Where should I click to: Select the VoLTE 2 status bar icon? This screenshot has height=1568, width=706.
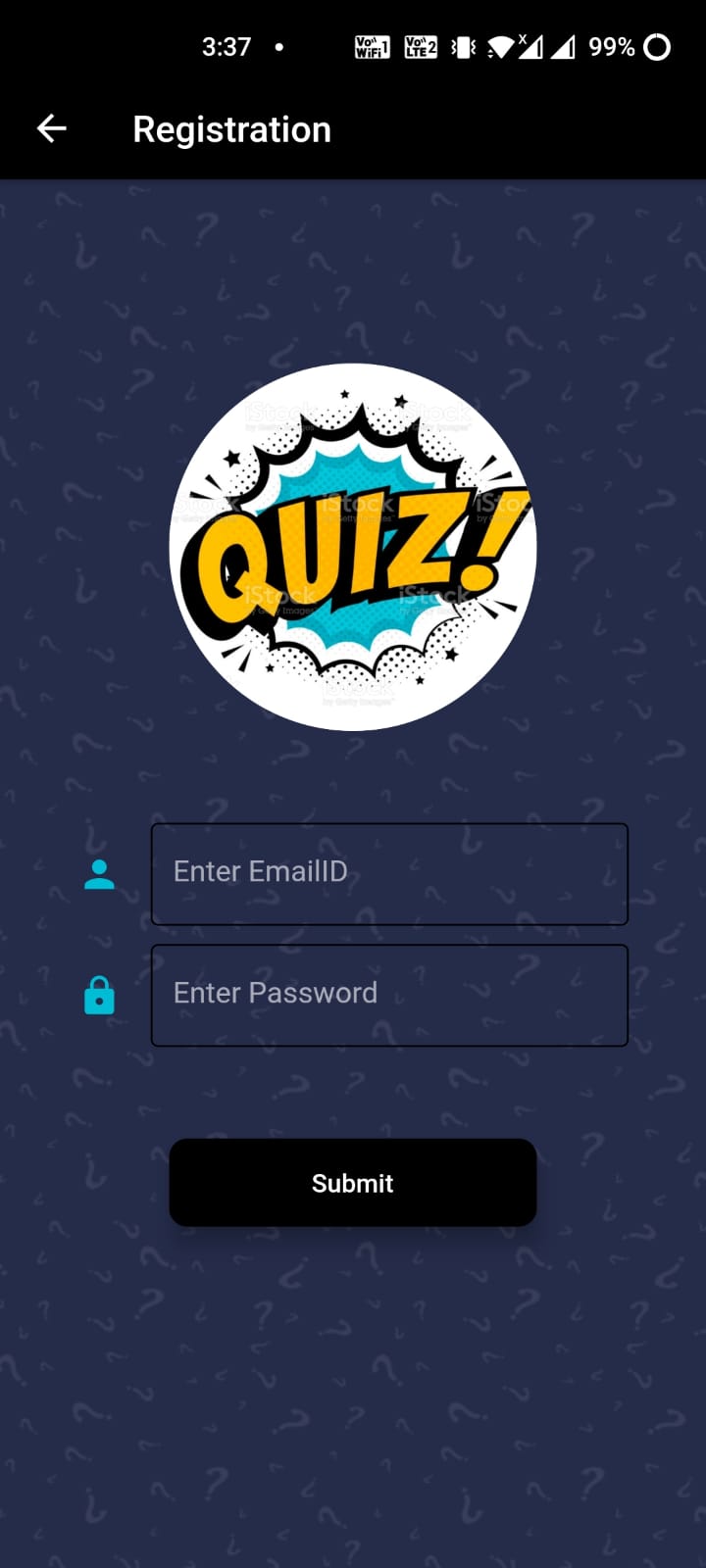(x=420, y=46)
